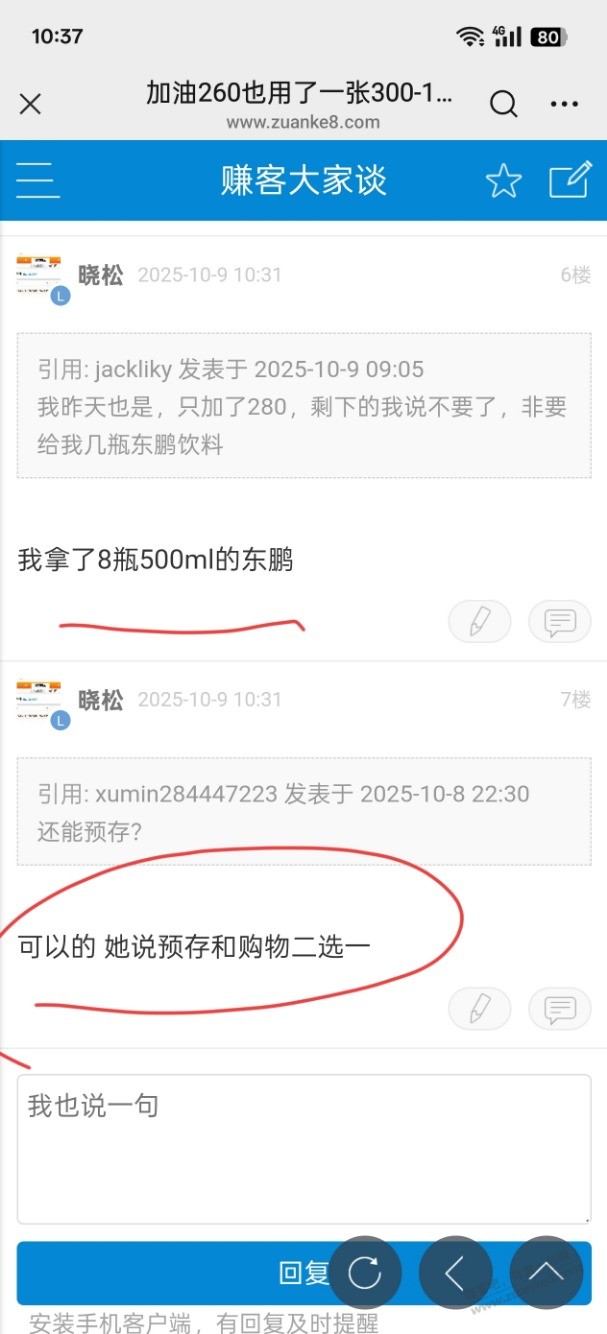Screen dimensions: 607x1334
Task: Jump to the top of the page
Action: (x=546, y=1273)
